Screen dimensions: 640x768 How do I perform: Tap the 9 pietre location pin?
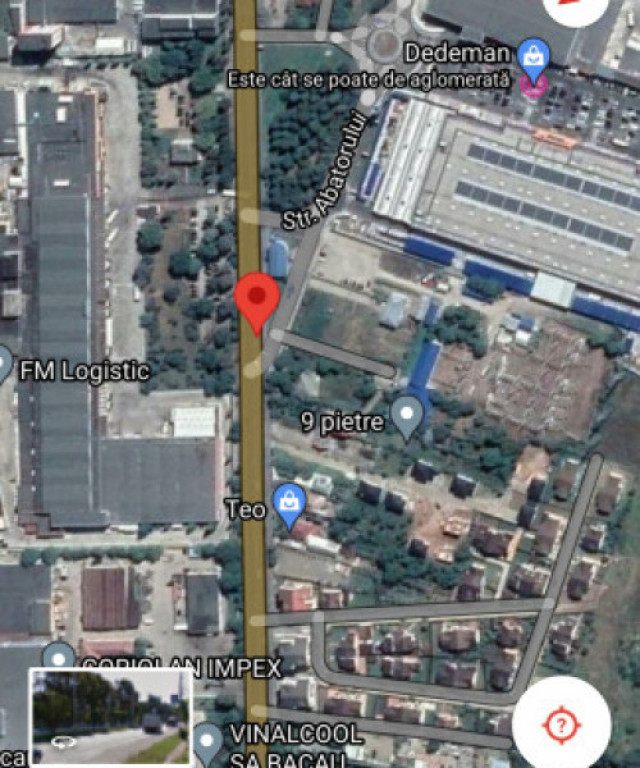click(x=406, y=415)
